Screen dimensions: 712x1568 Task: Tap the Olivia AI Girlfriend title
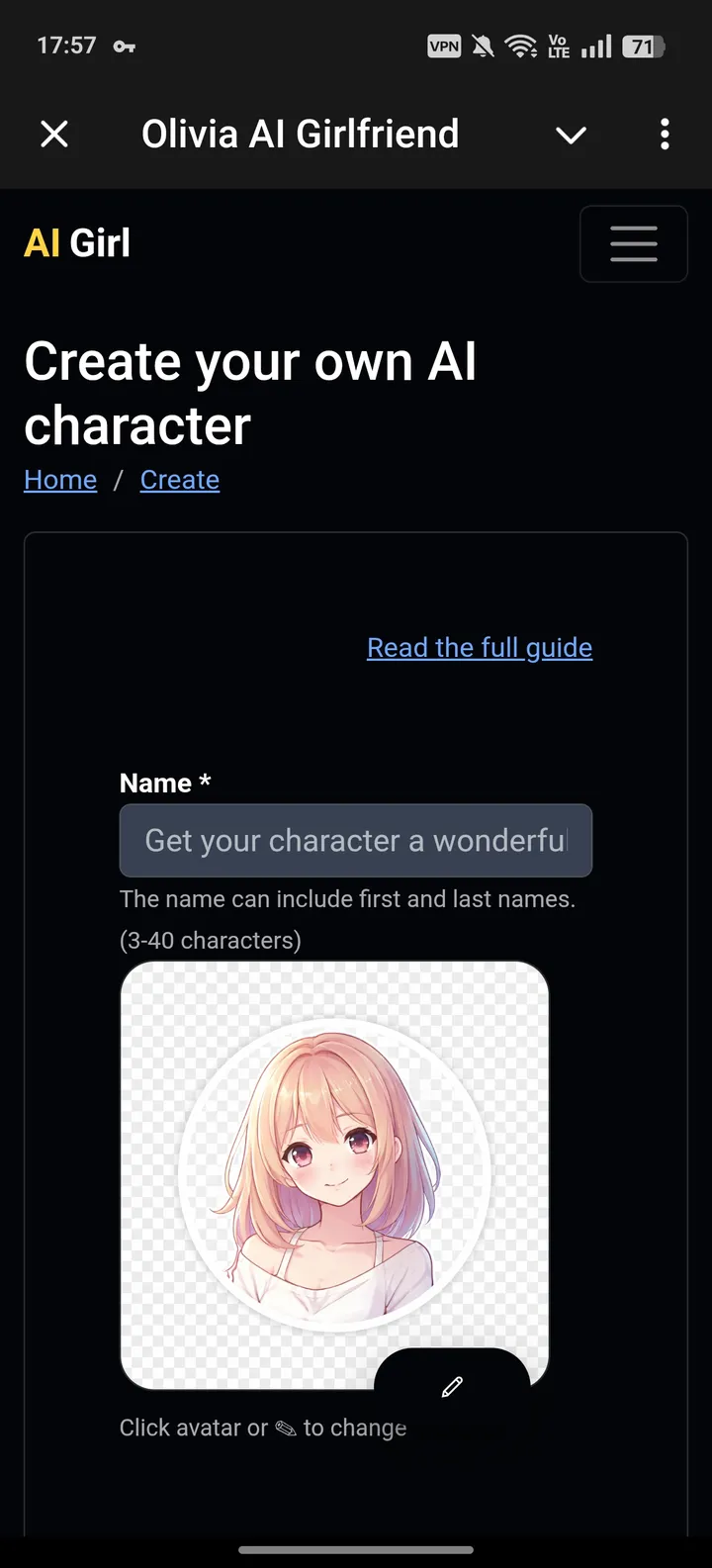pos(301,134)
